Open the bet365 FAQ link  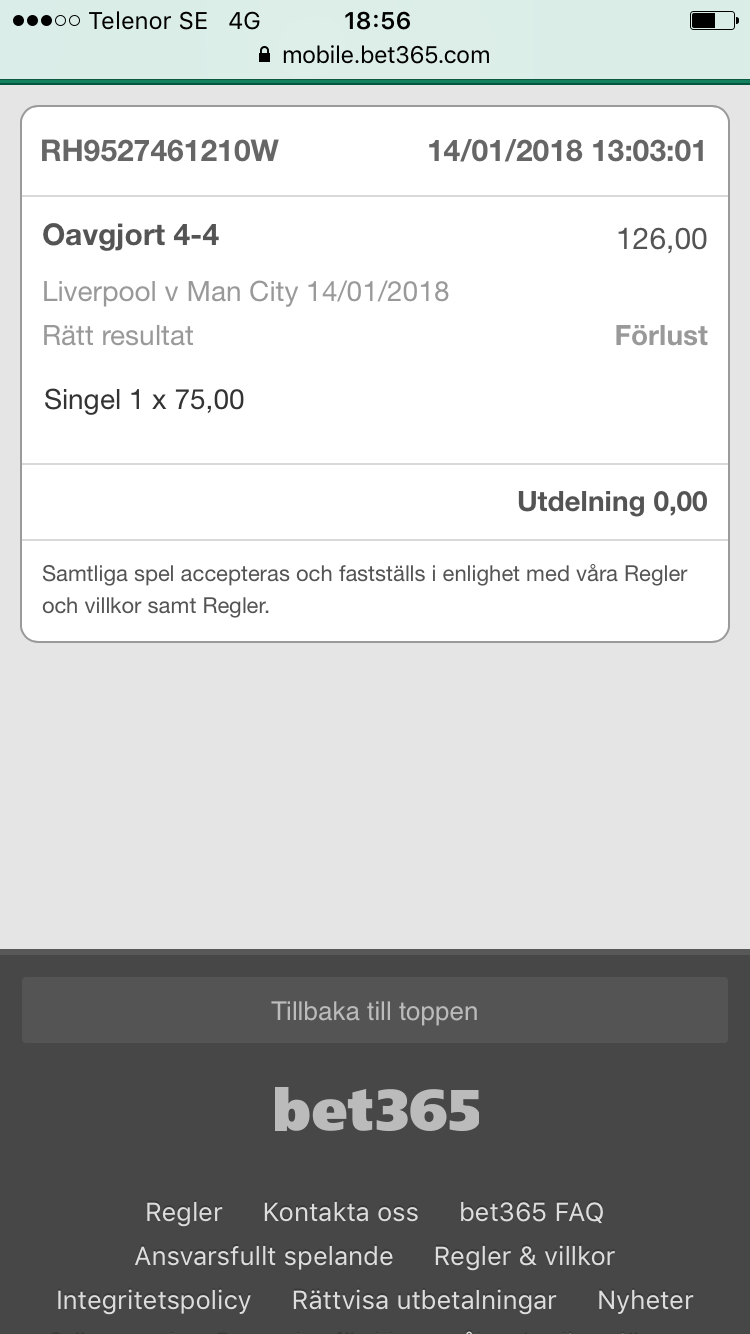[531, 1212]
